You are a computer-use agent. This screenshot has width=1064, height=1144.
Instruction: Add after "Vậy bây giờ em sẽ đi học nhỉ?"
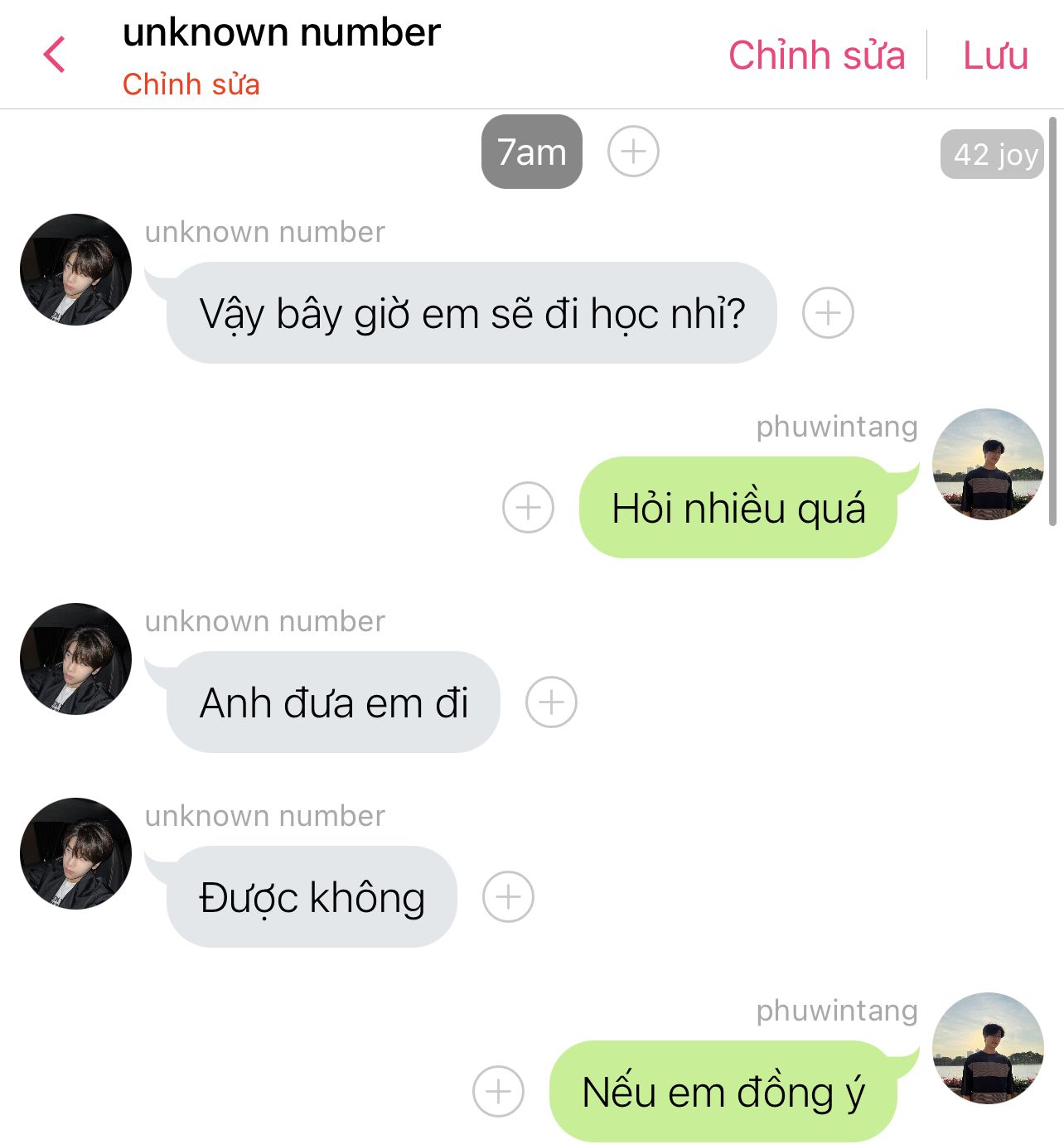828,313
